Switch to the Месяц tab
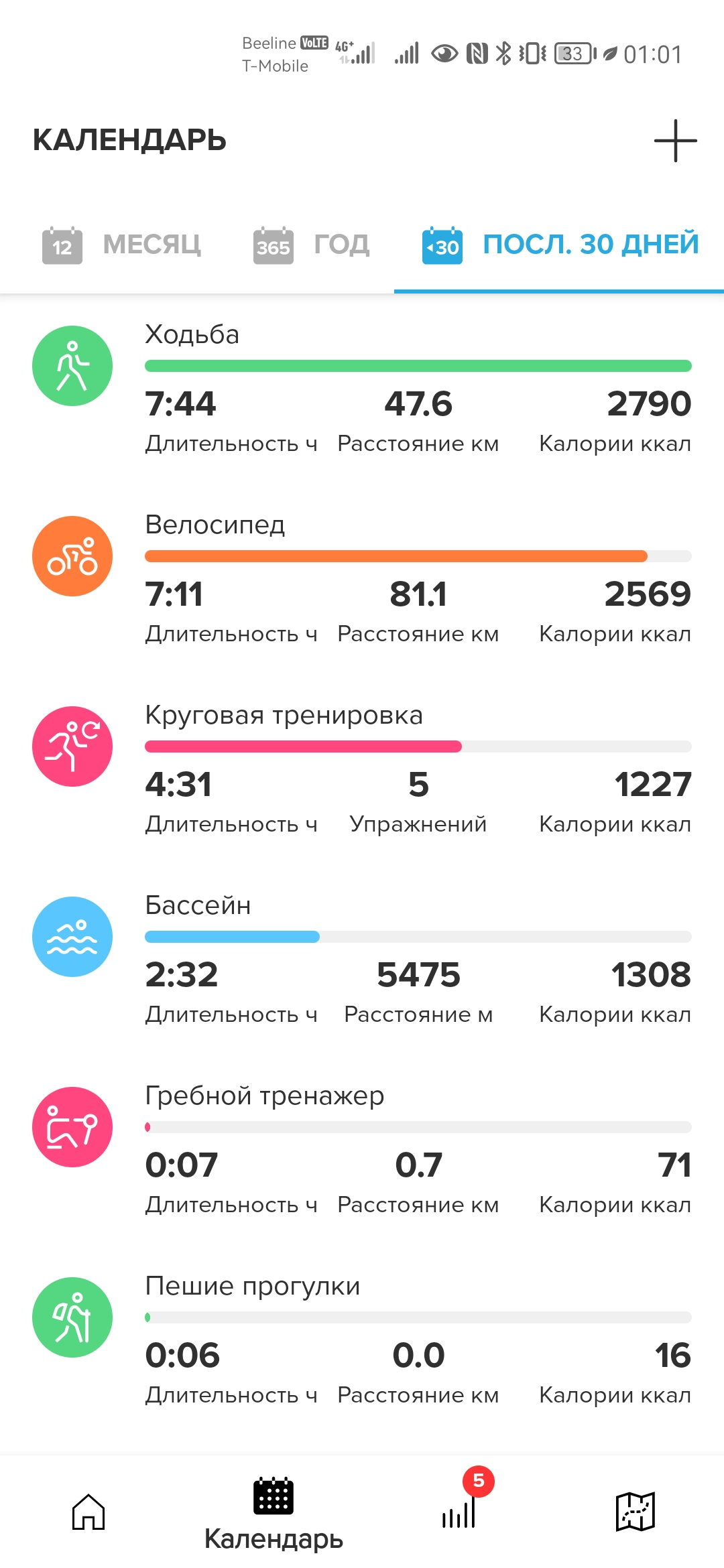724x1568 pixels. click(x=122, y=245)
